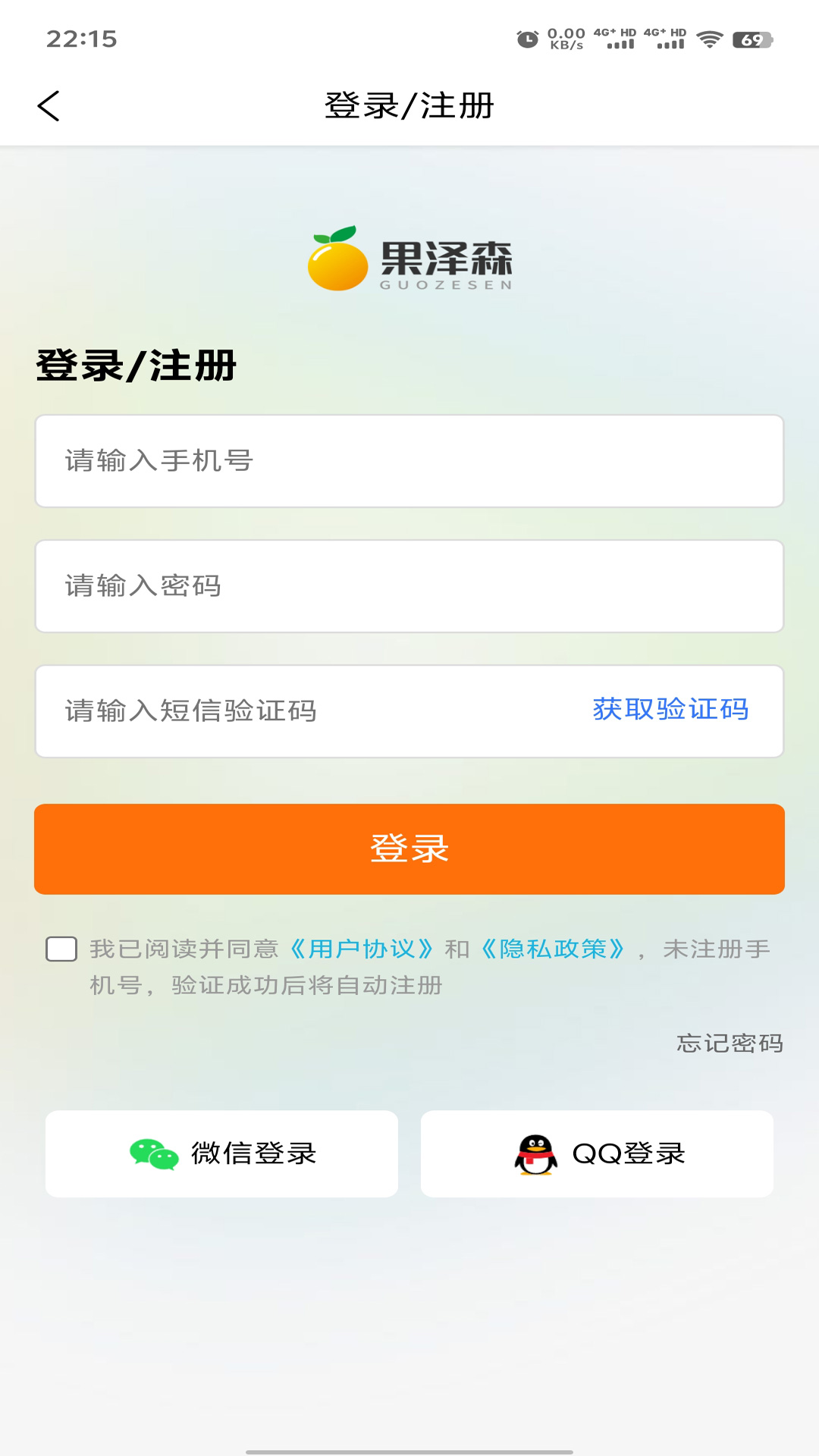Image resolution: width=819 pixels, height=1456 pixels.
Task: Select the WeChat icon for login
Action: tap(153, 1153)
